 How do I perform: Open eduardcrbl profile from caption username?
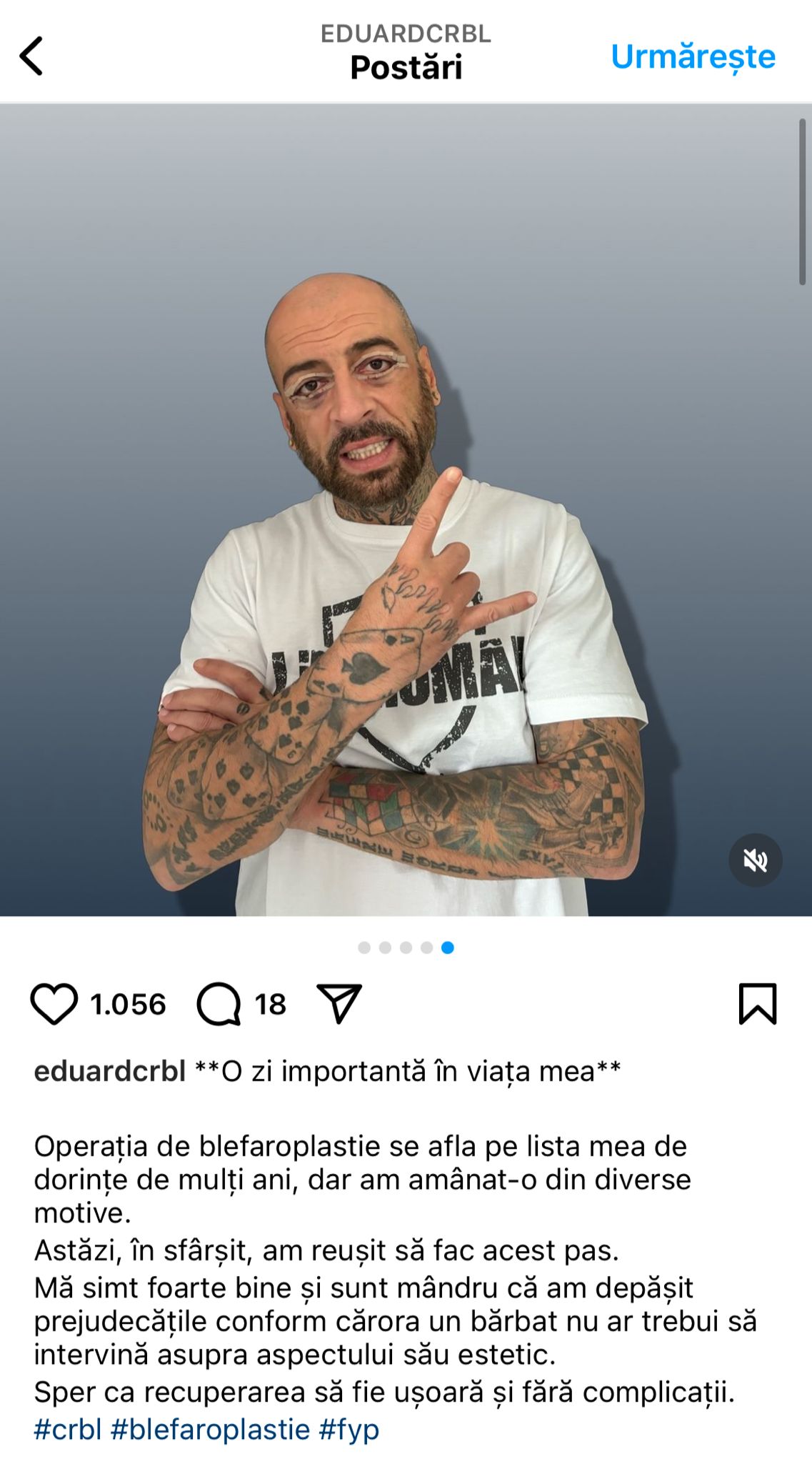pyautogui.click(x=109, y=1071)
